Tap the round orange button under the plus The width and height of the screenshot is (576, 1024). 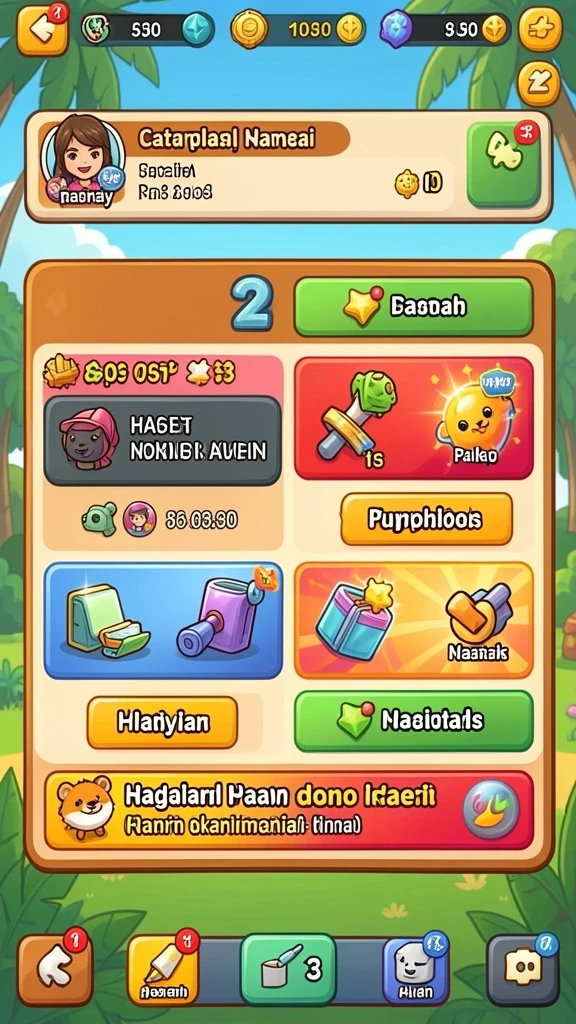pos(539,84)
